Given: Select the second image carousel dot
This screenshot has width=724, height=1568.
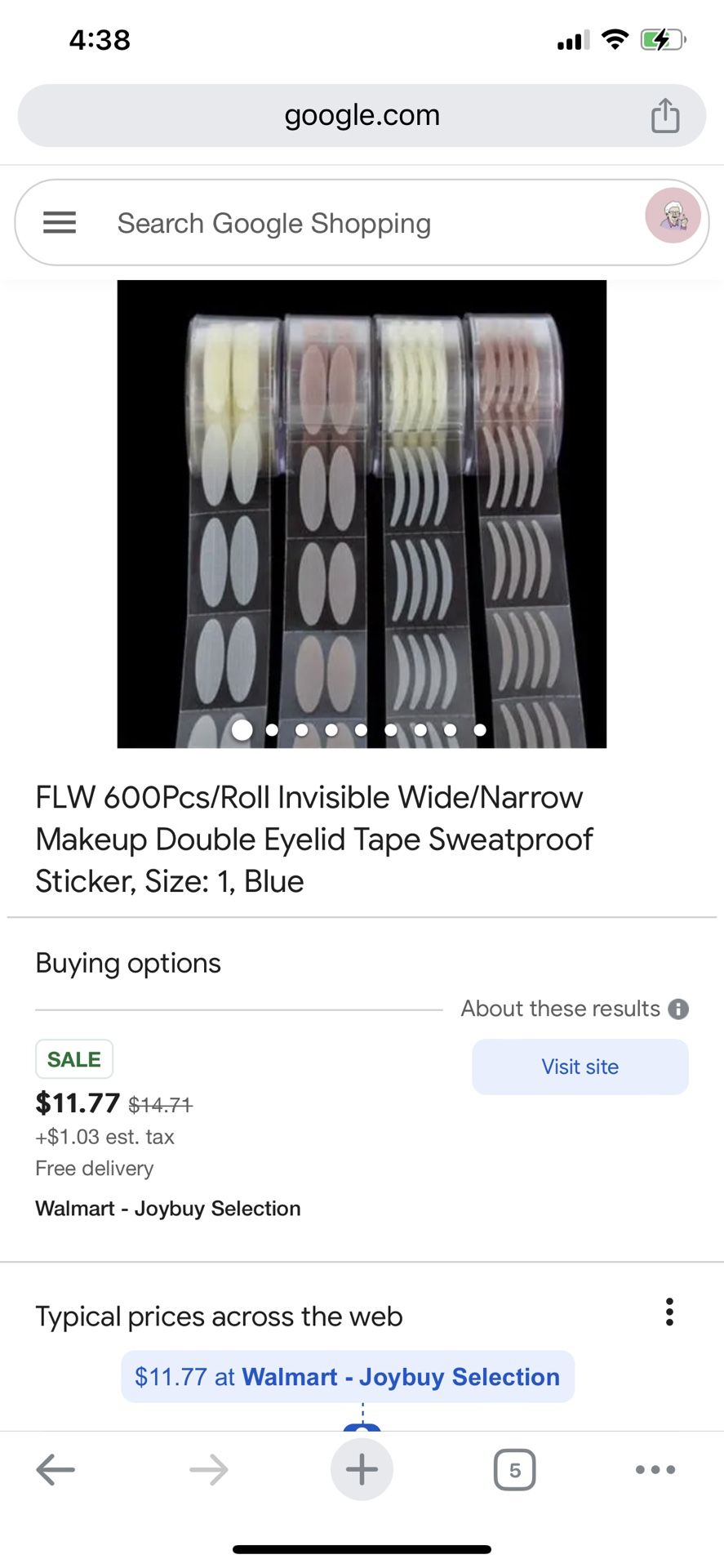Looking at the screenshot, I should [x=272, y=730].
